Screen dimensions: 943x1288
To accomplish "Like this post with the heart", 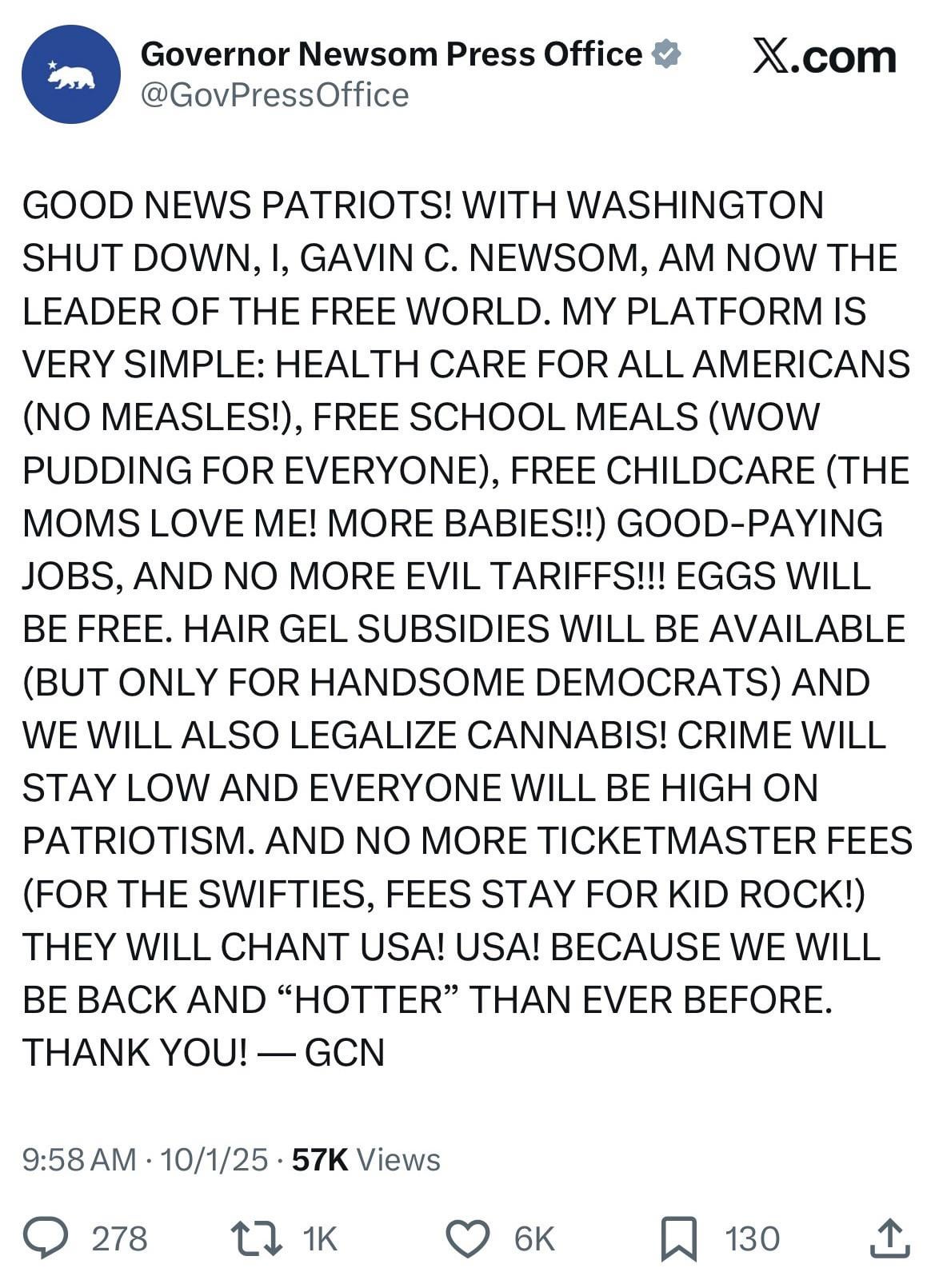I will pos(467,1238).
